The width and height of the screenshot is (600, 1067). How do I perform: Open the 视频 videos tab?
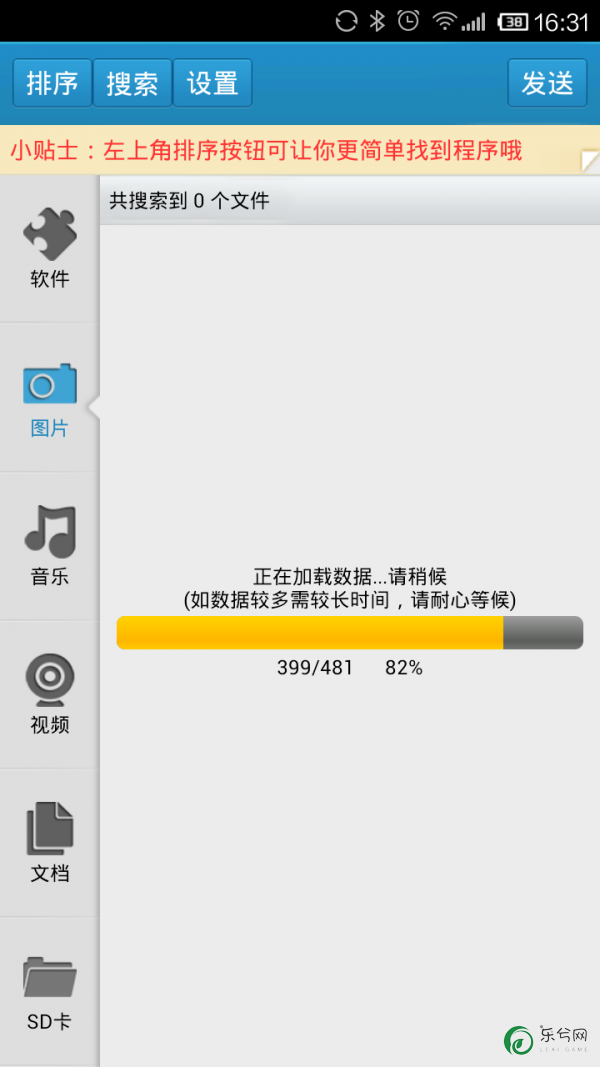(49, 695)
